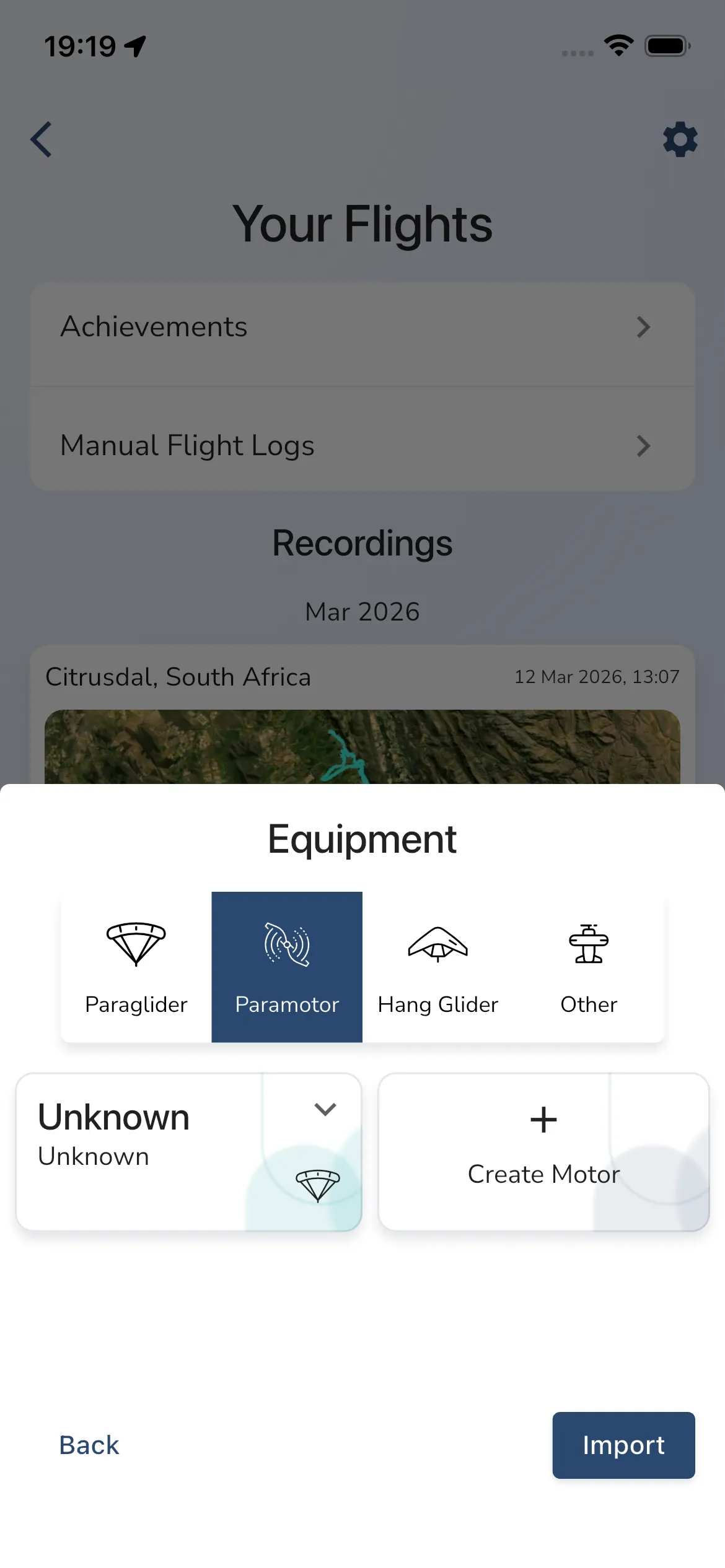Go back from the Equipment sheet

click(x=89, y=1445)
